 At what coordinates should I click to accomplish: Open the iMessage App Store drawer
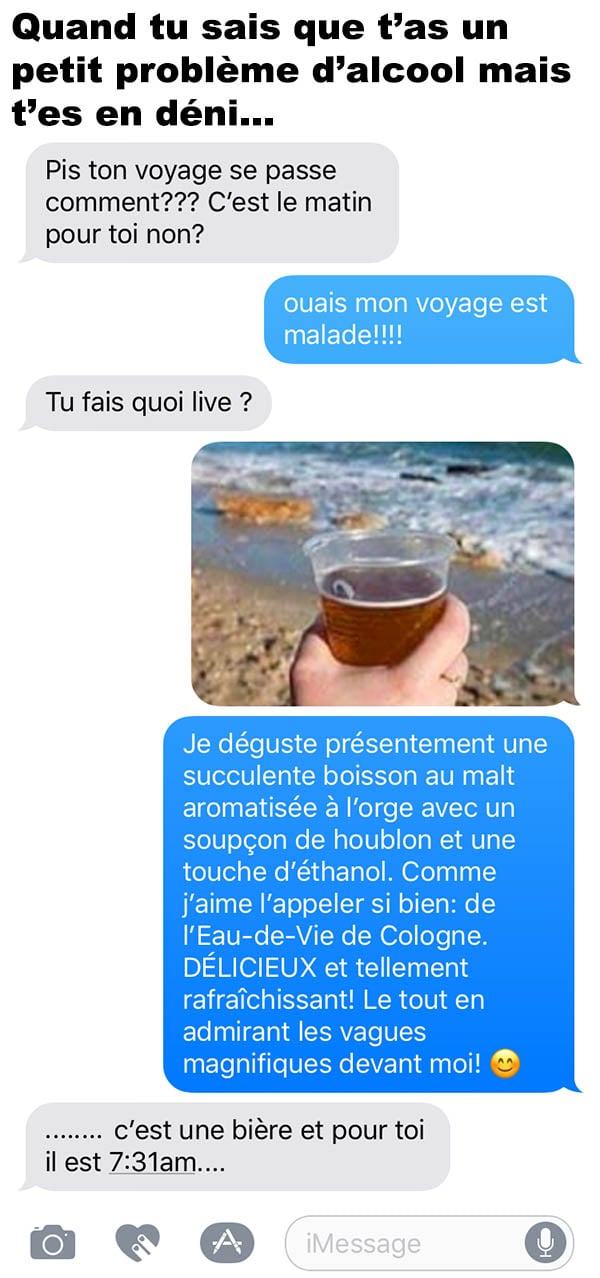click(x=227, y=1243)
